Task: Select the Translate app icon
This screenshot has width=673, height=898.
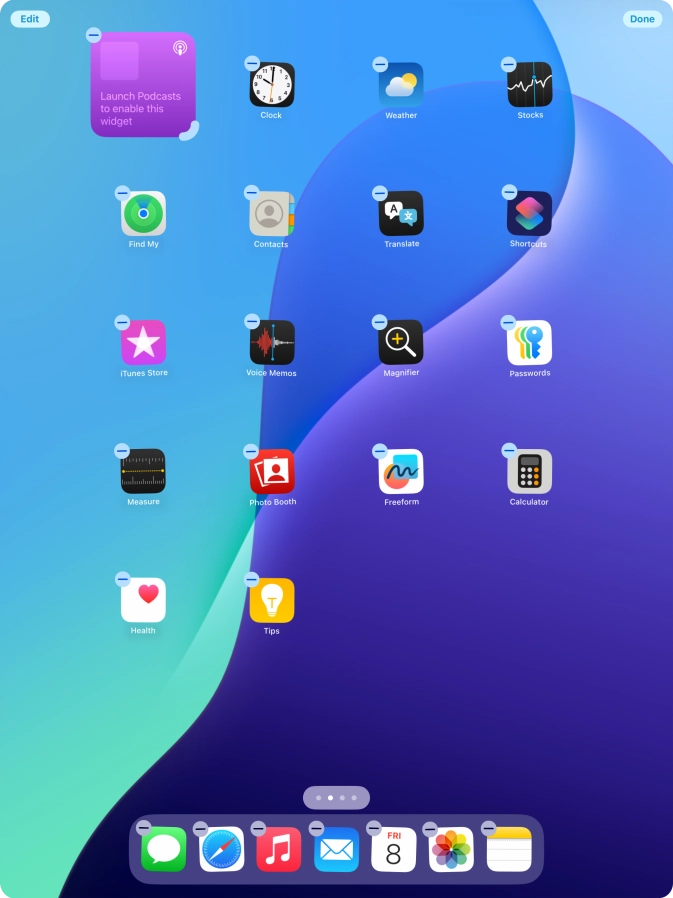Action: click(401, 213)
